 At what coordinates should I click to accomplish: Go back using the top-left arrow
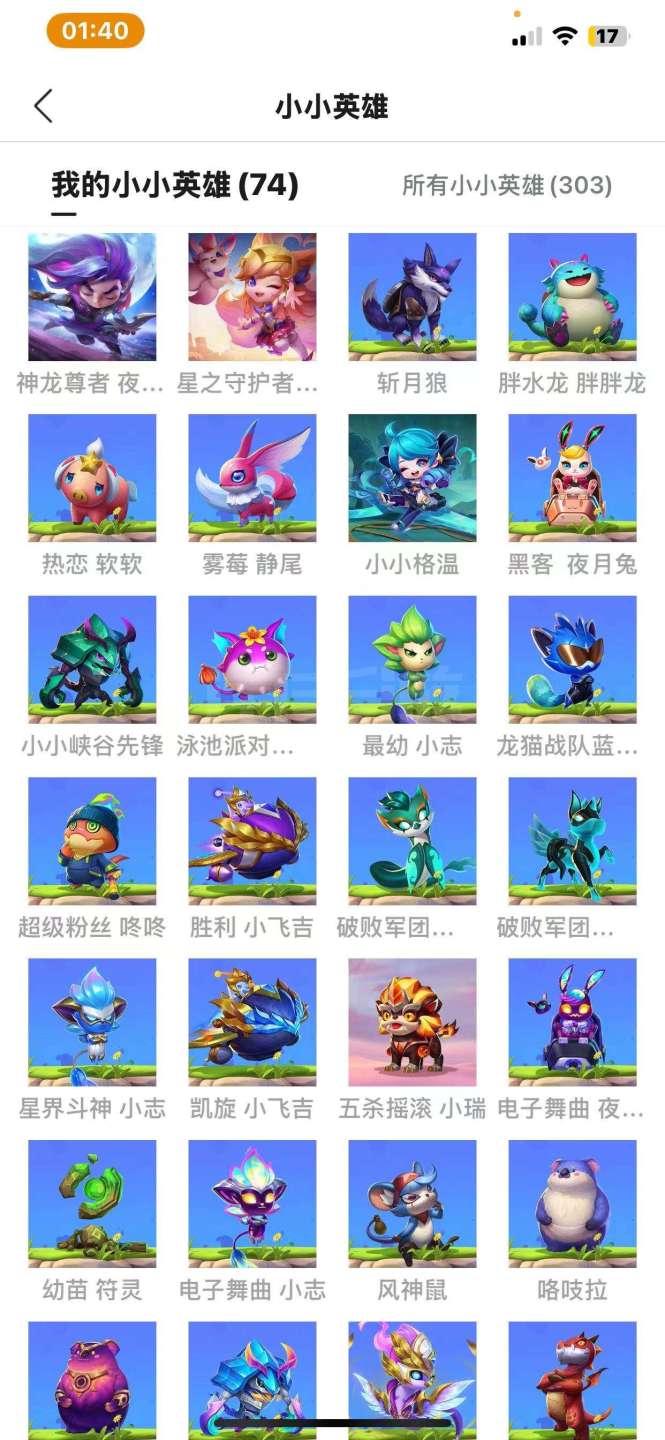point(43,106)
